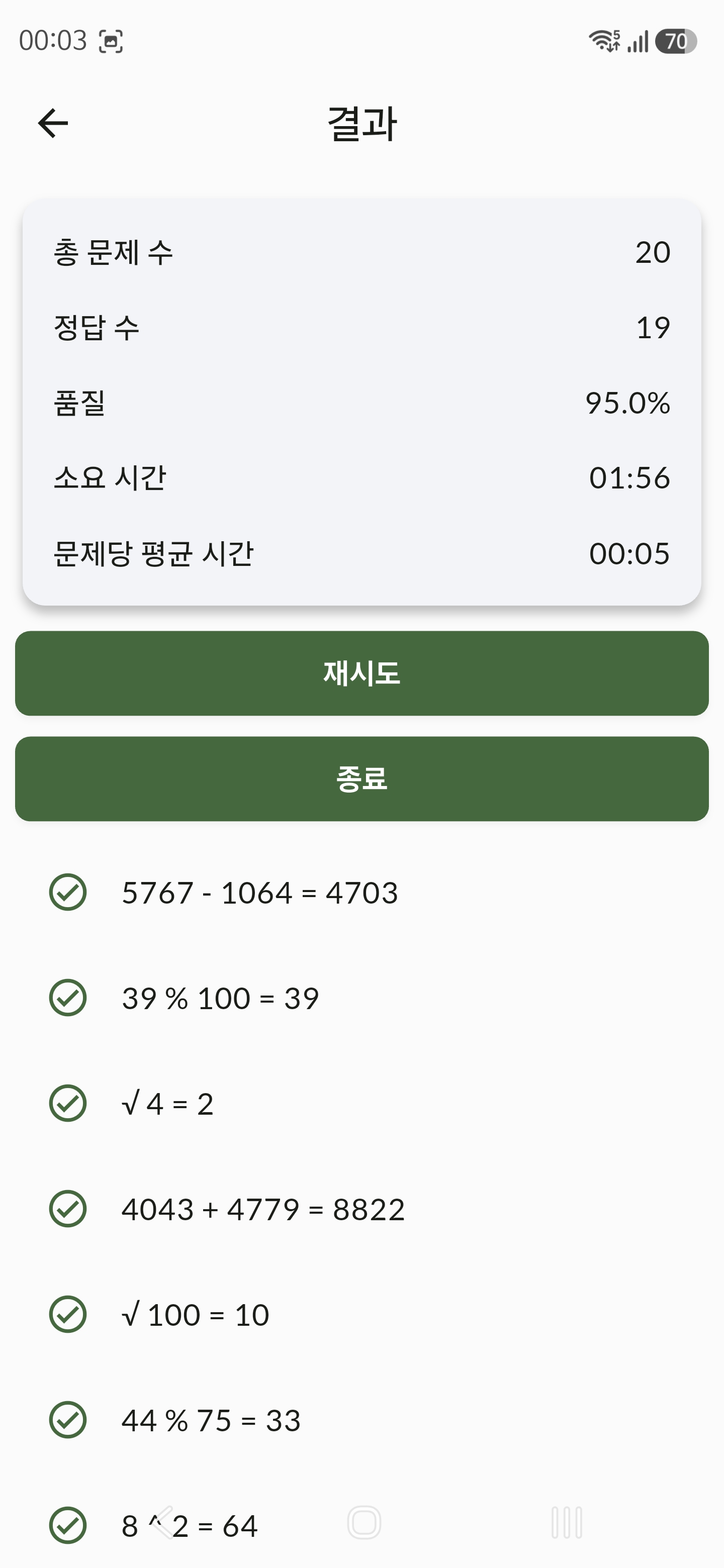This screenshot has width=724, height=1568.
Task: Tap the 종료 finish button
Action: pos(361,778)
